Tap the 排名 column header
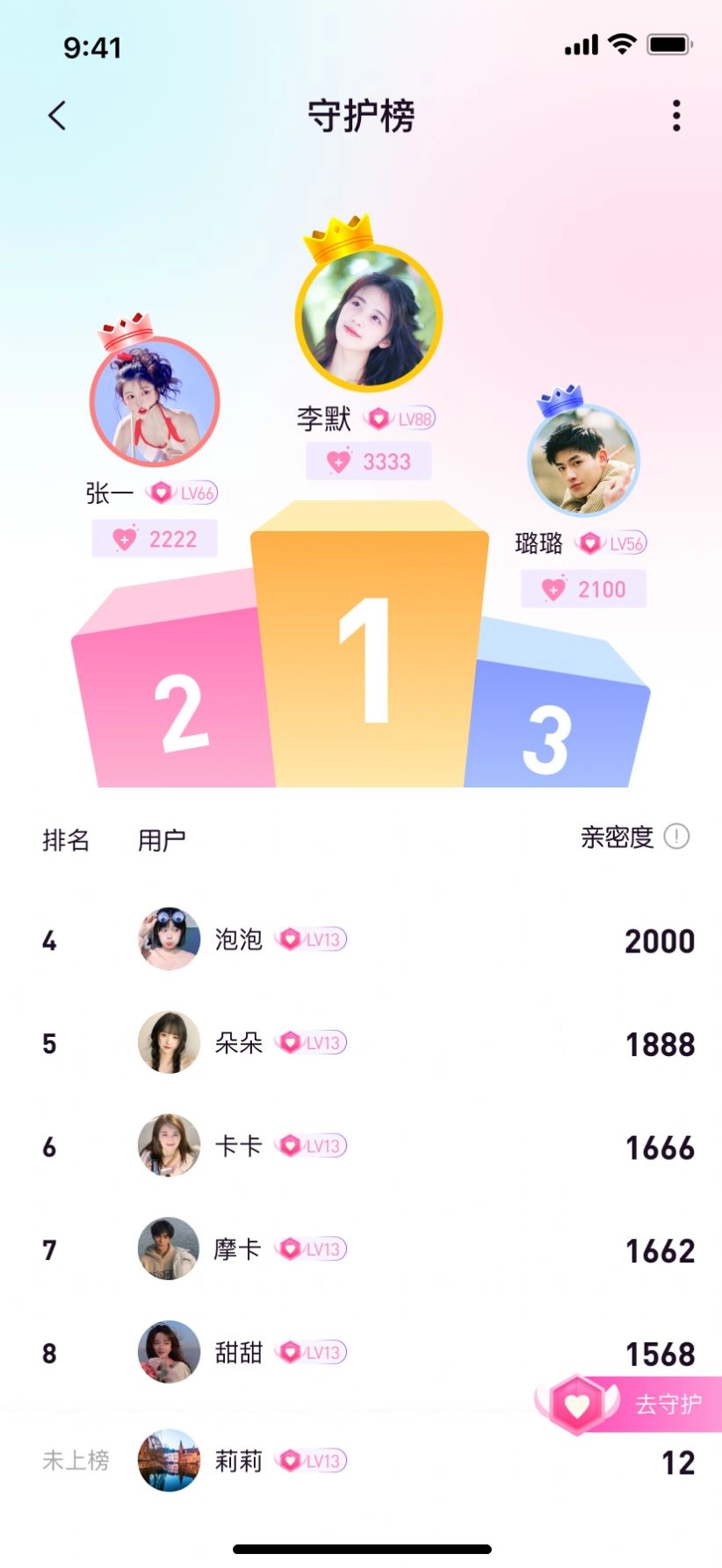This screenshot has width=722, height=1568. [x=67, y=838]
